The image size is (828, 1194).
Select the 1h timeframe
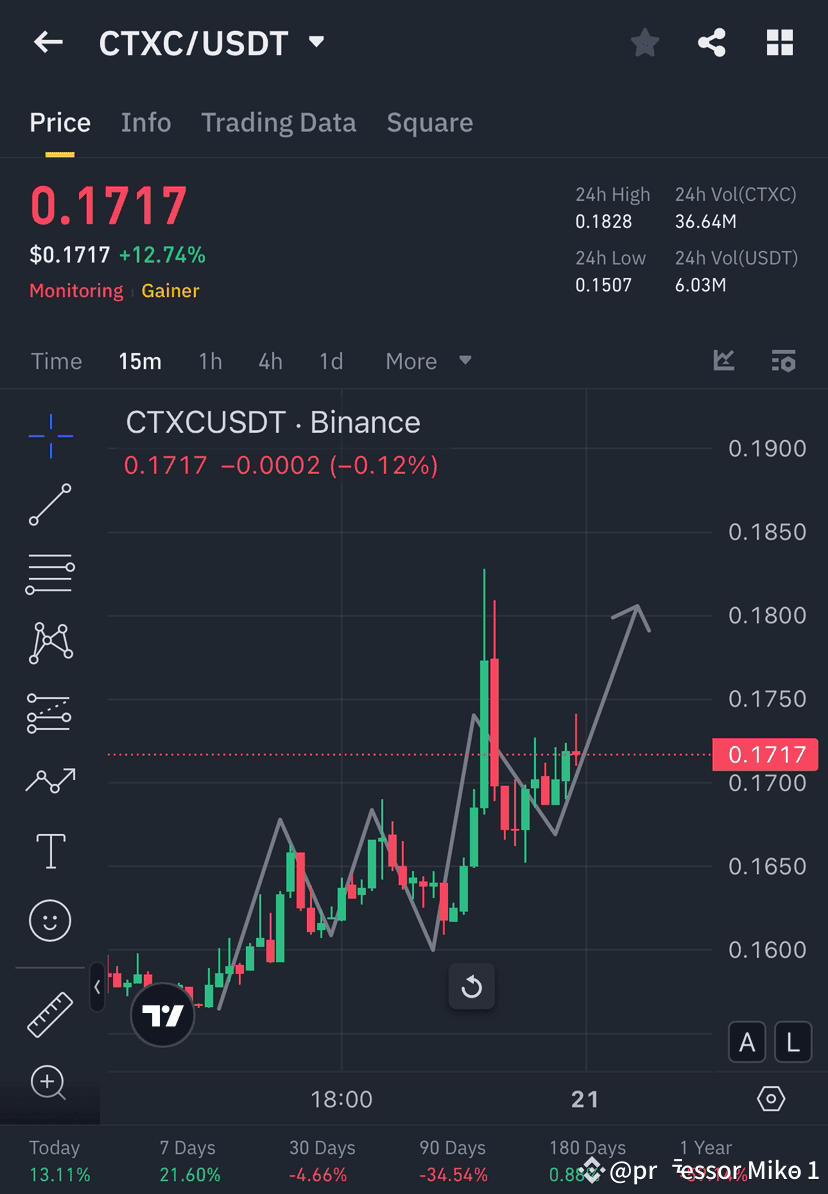(x=210, y=361)
